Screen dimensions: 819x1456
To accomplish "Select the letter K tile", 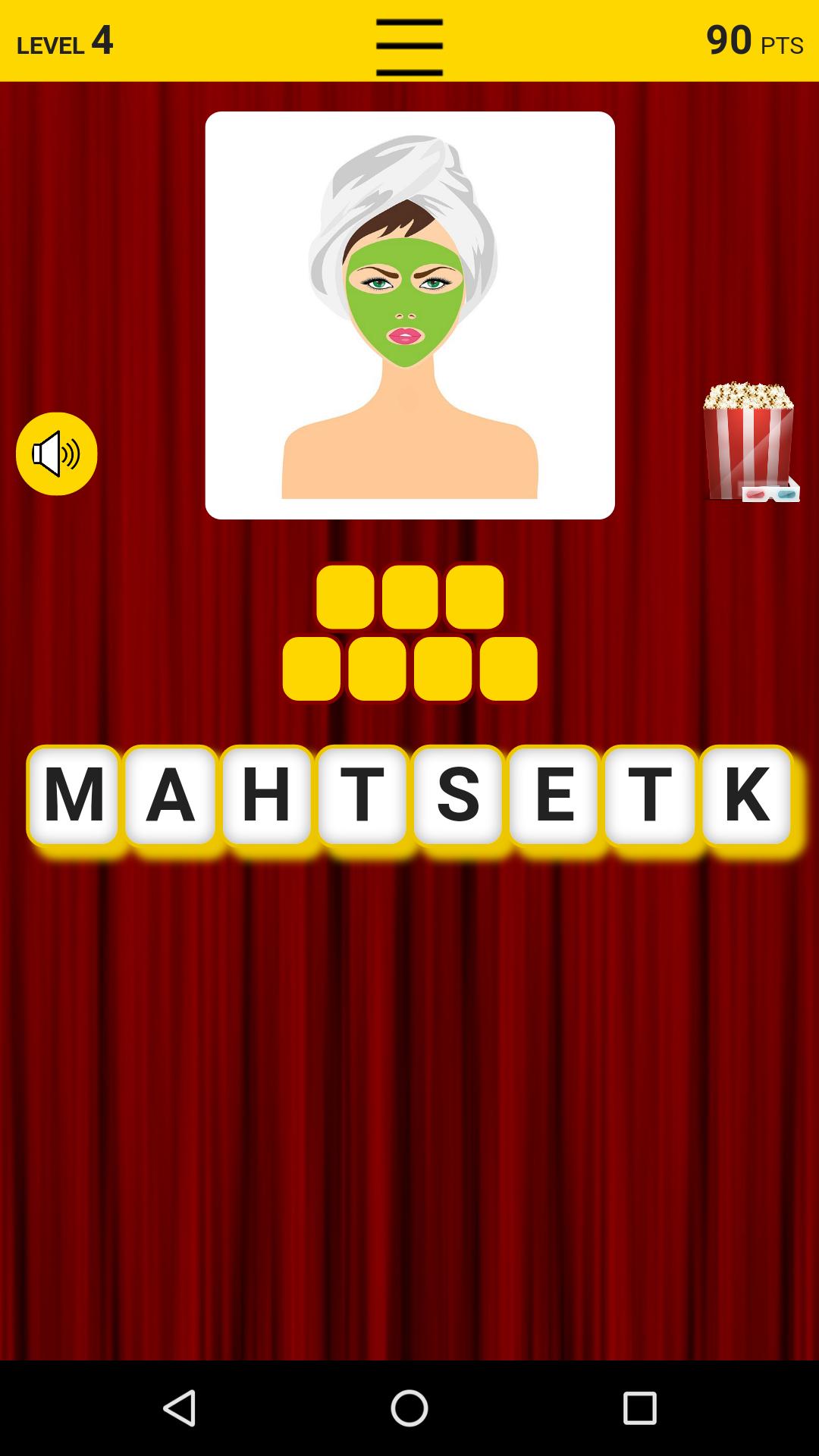I will coord(746,795).
